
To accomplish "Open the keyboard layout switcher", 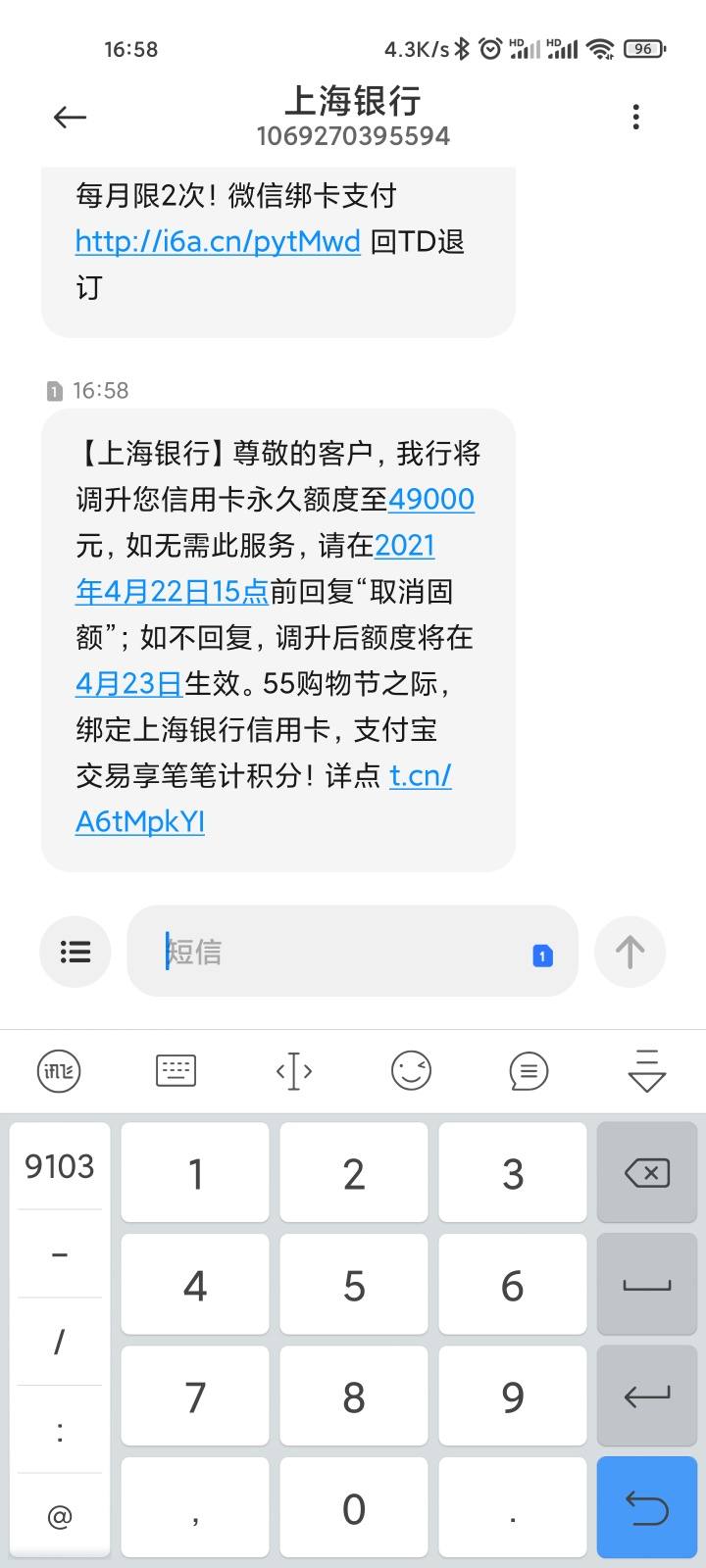I will [x=176, y=1071].
